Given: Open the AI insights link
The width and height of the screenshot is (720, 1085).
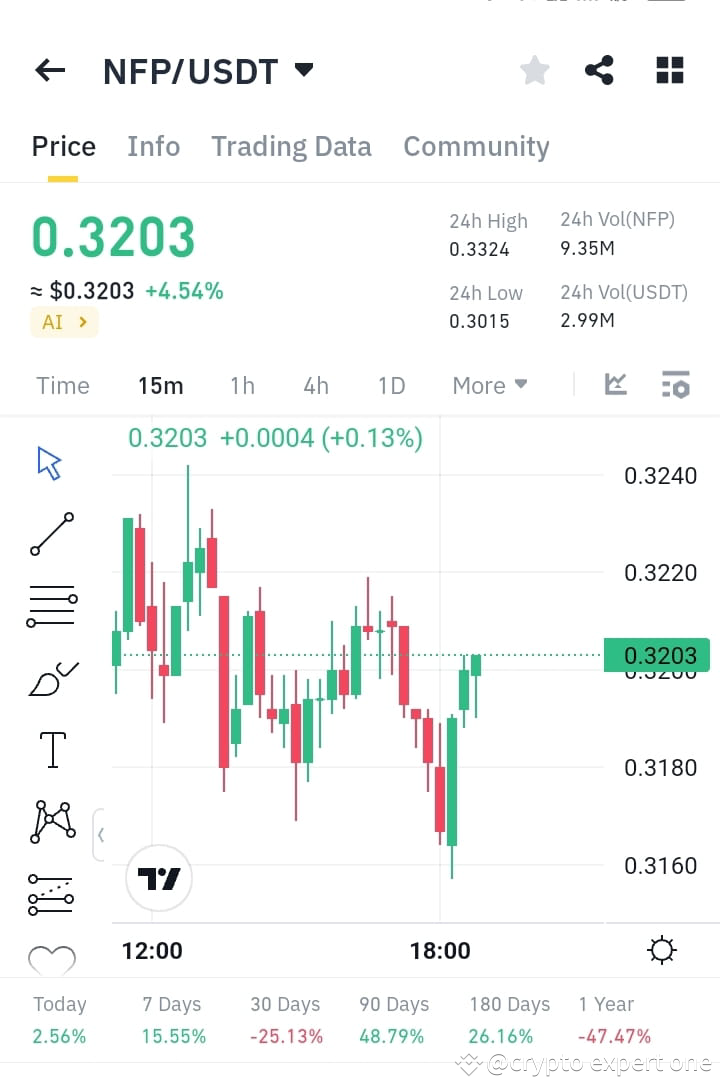Looking at the screenshot, I should point(64,322).
